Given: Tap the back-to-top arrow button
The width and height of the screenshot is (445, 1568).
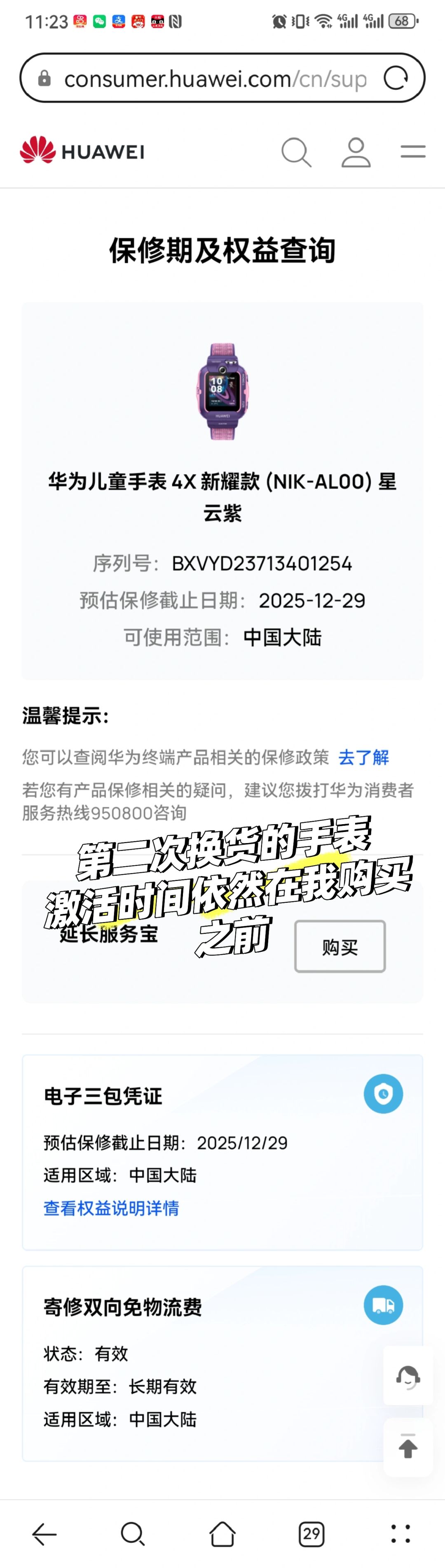Looking at the screenshot, I should pyautogui.click(x=408, y=1447).
